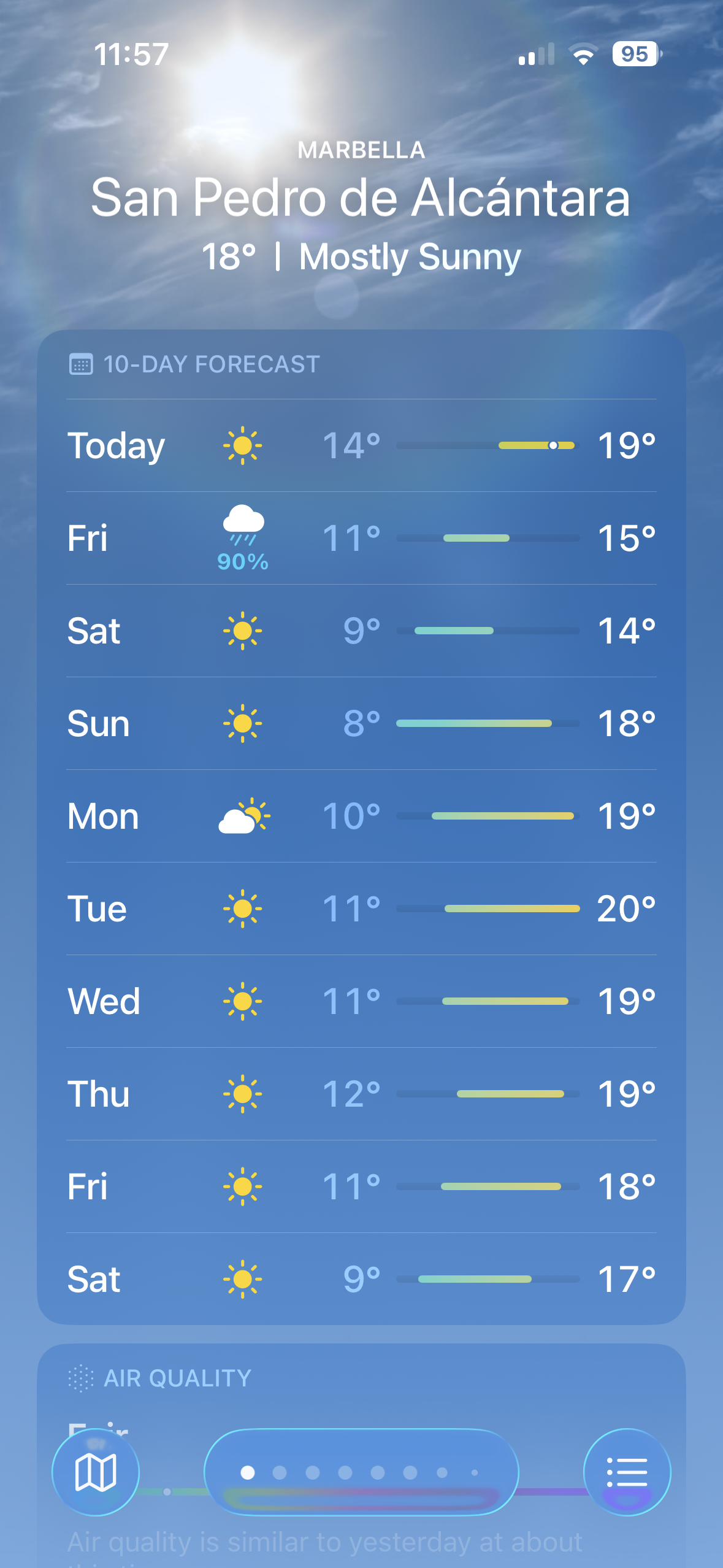
Task: Click Monday's partly cloudy icon
Action: tap(243, 815)
